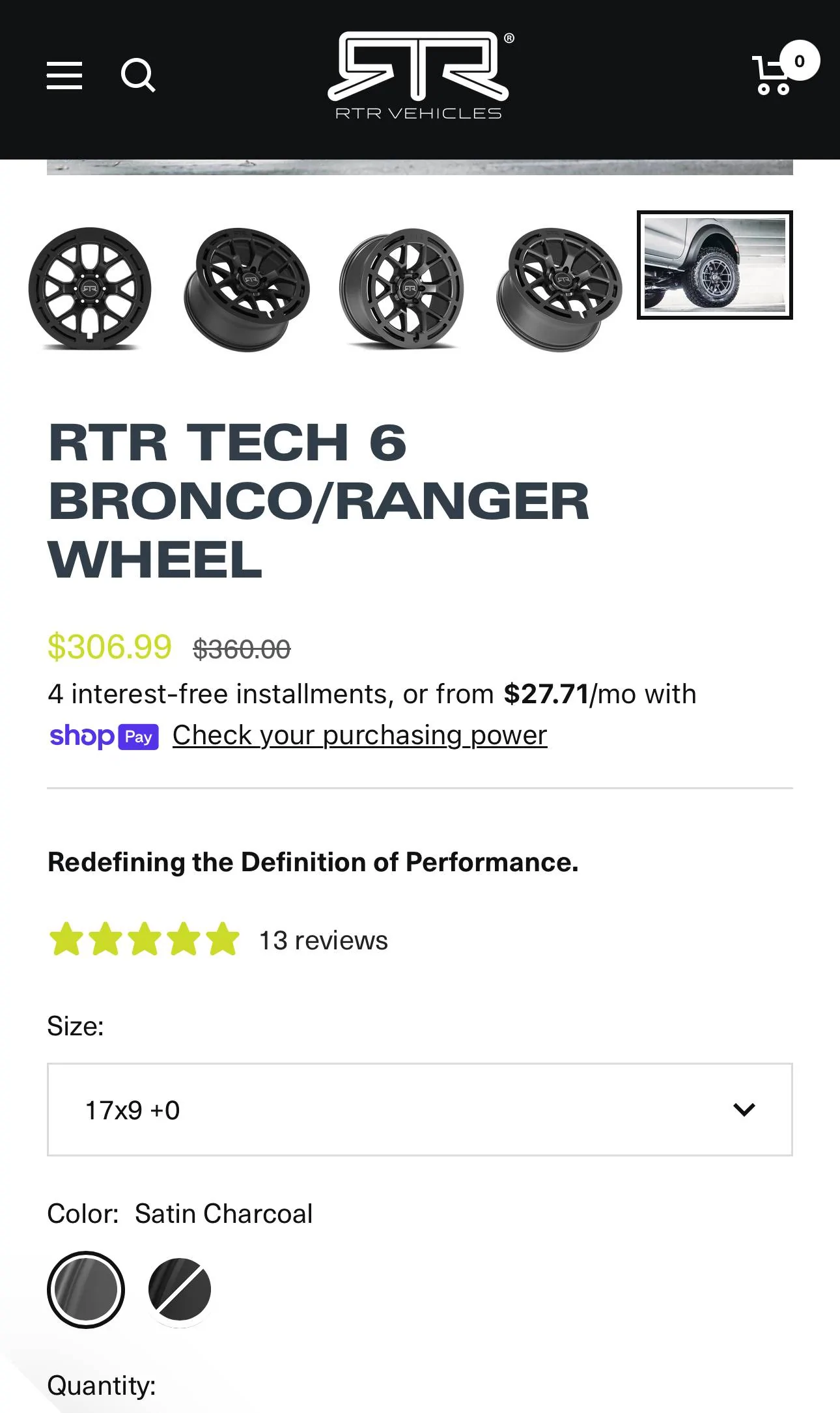The height and width of the screenshot is (1413, 840).
Task: Open the 13 reviews rating
Action: [x=218, y=940]
